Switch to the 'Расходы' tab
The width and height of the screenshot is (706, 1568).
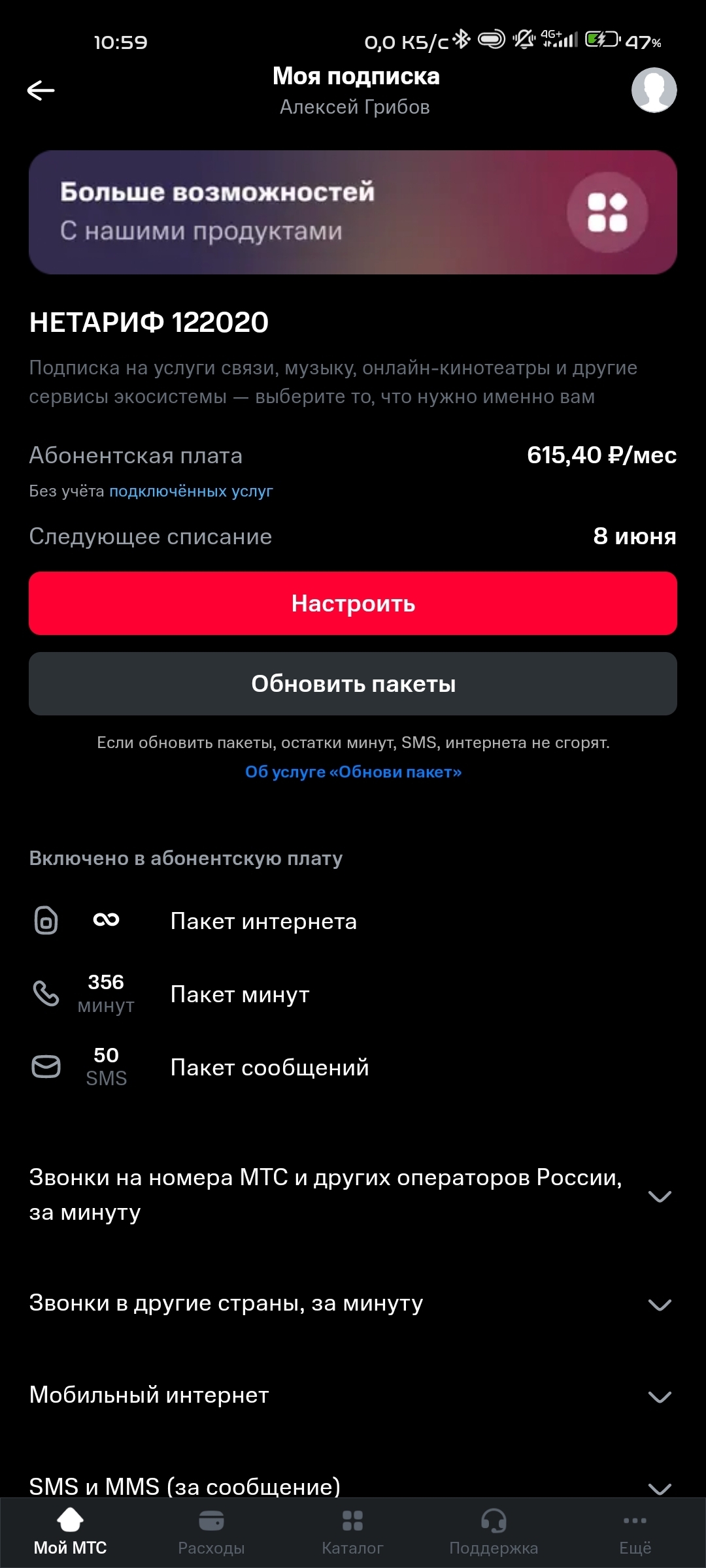(x=211, y=1533)
